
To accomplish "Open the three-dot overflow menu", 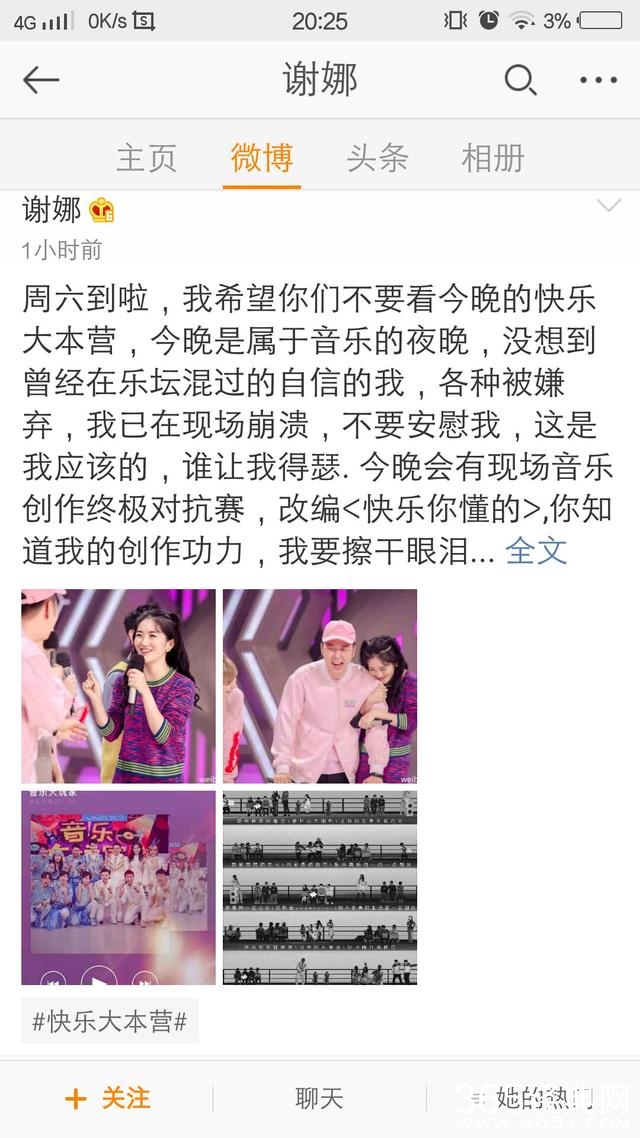I will click(599, 81).
